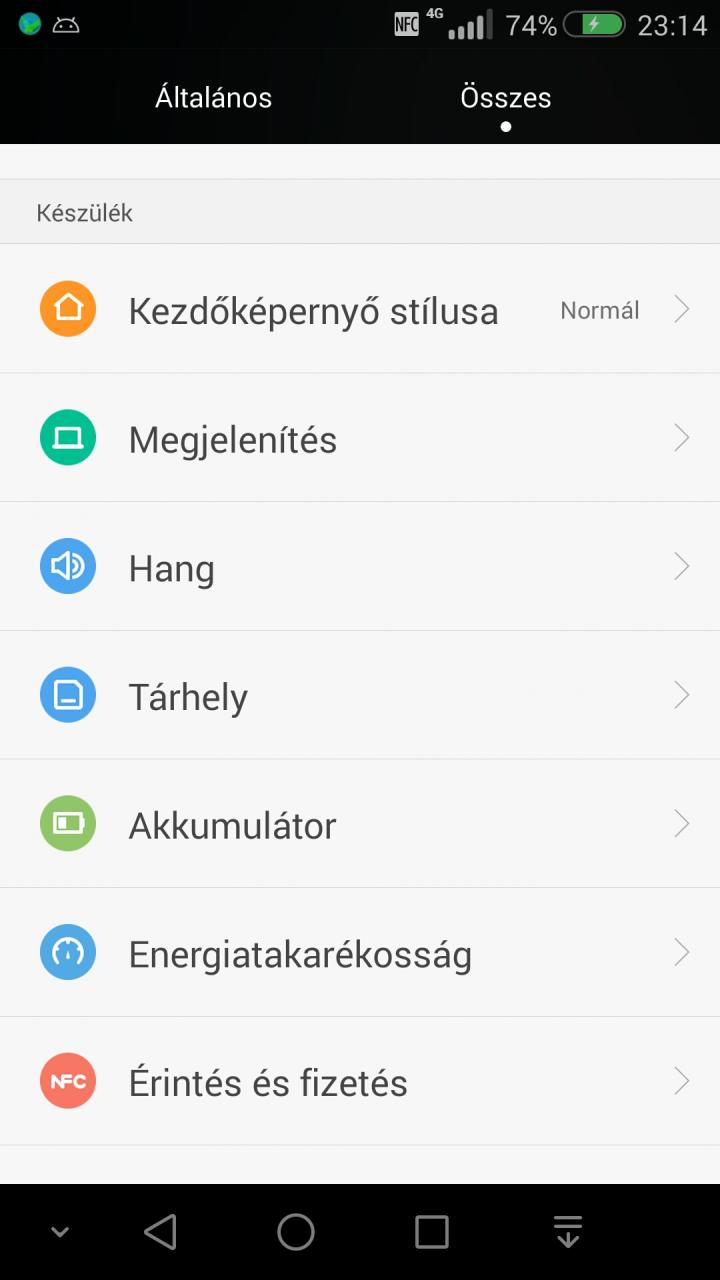
Task: Go to the home screen
Action: (x=296, y=1232)
